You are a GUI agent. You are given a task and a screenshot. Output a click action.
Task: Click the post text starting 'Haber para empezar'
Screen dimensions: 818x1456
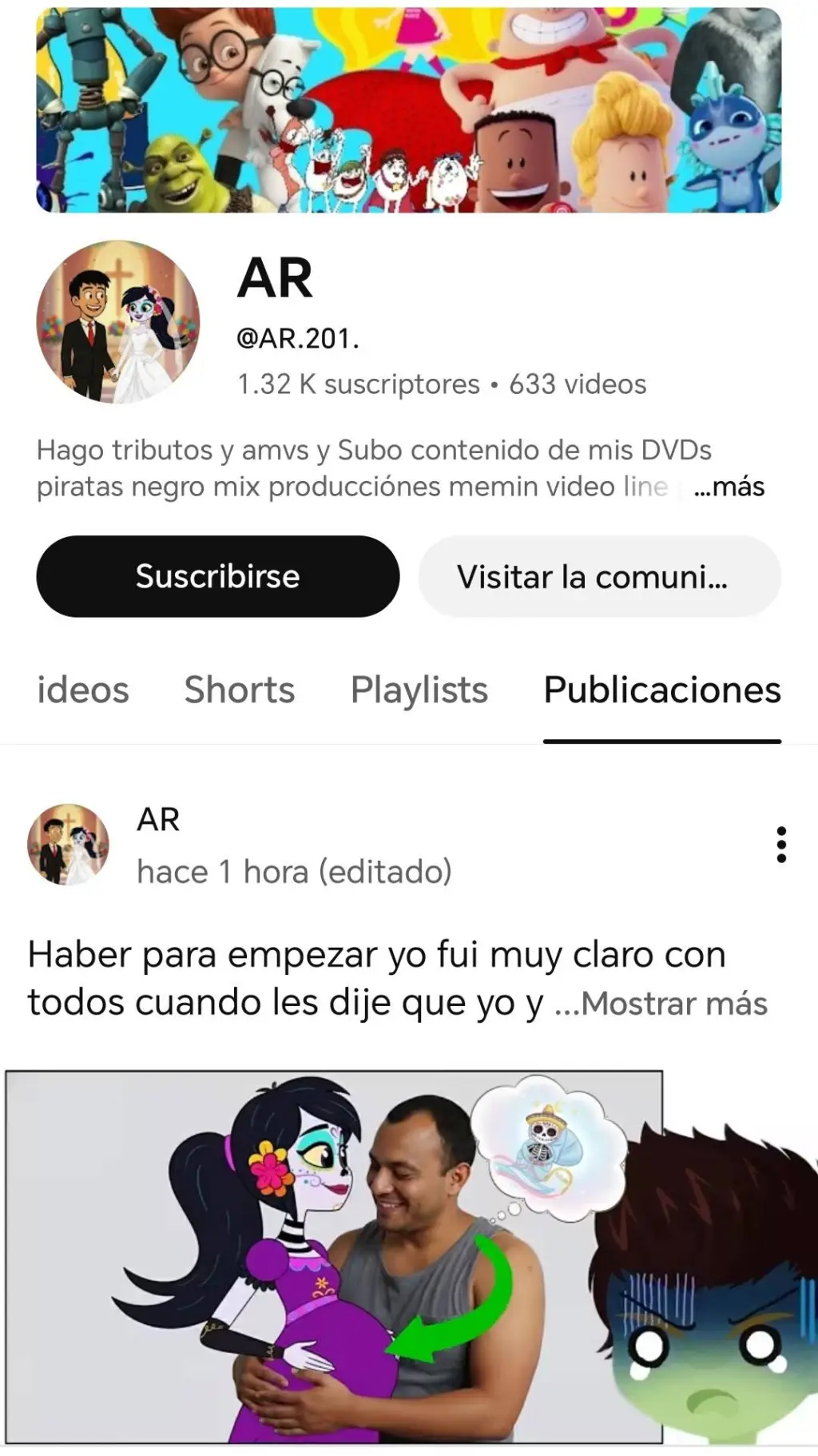(375, 955)
